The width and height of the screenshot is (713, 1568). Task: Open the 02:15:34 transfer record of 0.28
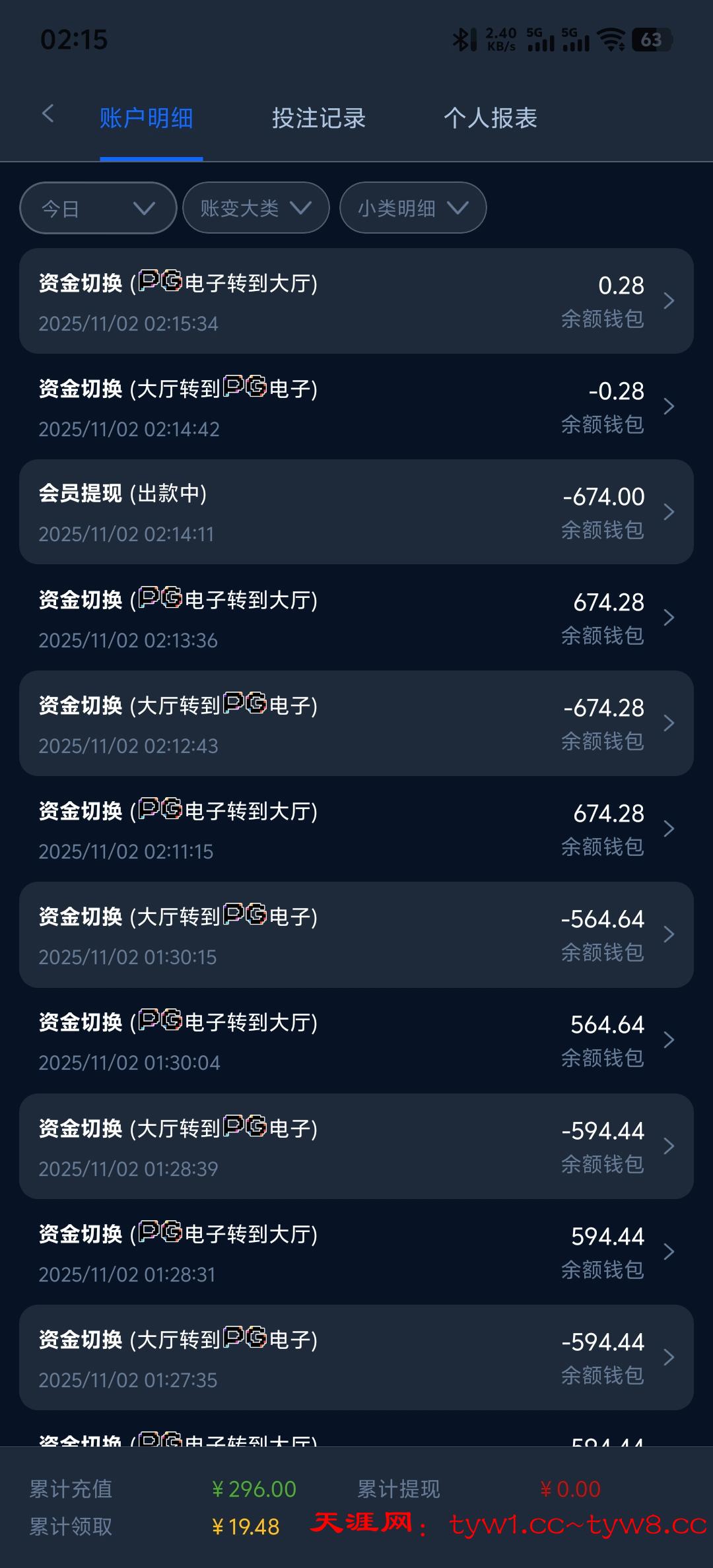click(x=356, y=301)
